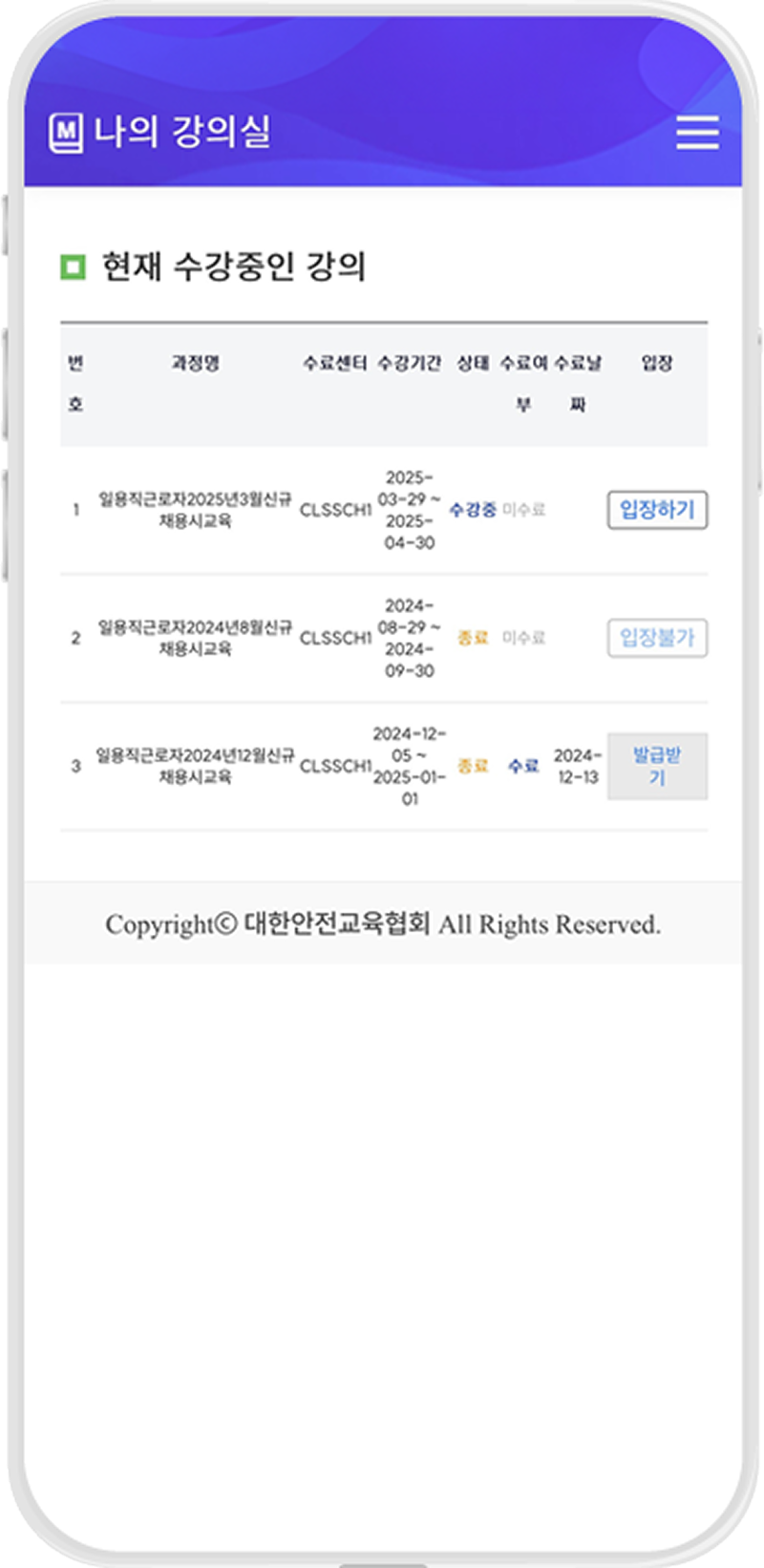Open the hamburger menu
764x1568 pixels.
pos(697,132)
